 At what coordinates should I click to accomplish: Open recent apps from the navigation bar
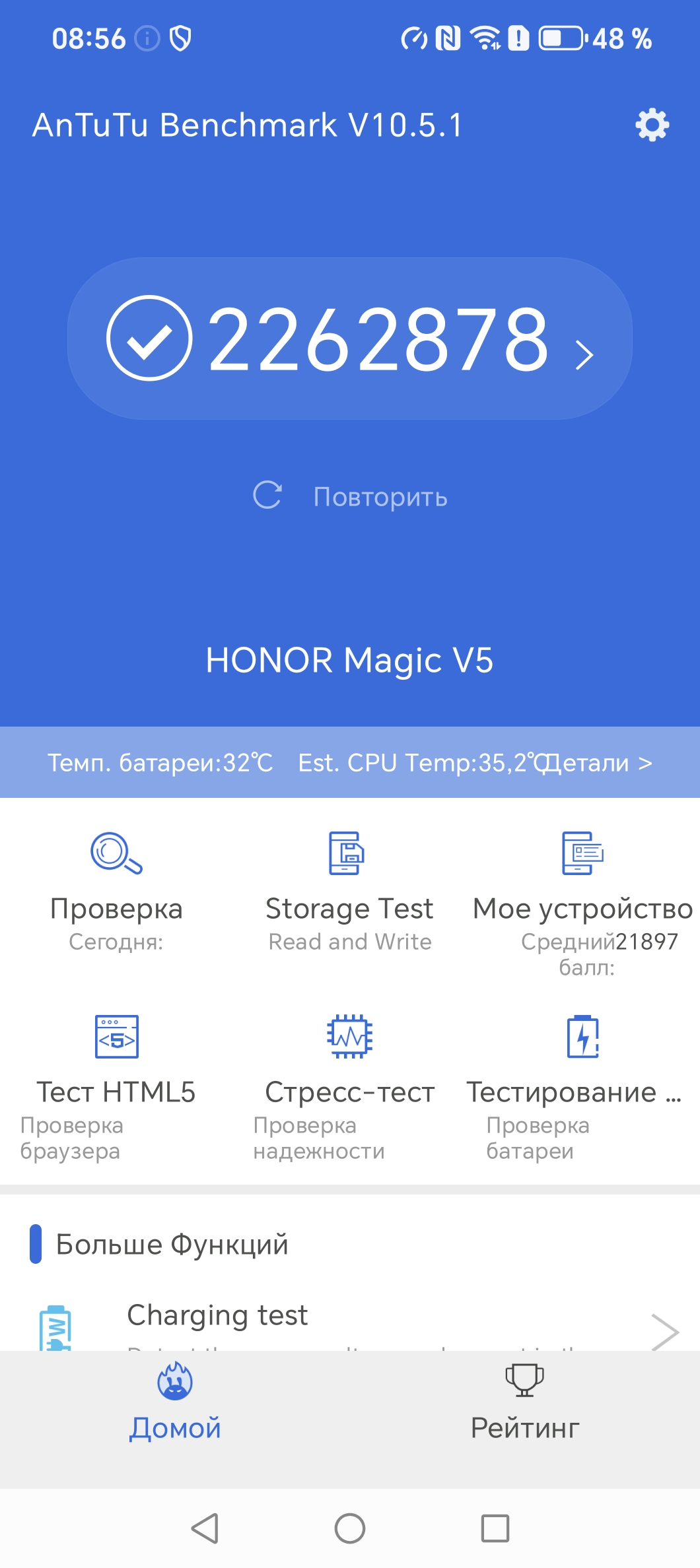(495, 1528)
